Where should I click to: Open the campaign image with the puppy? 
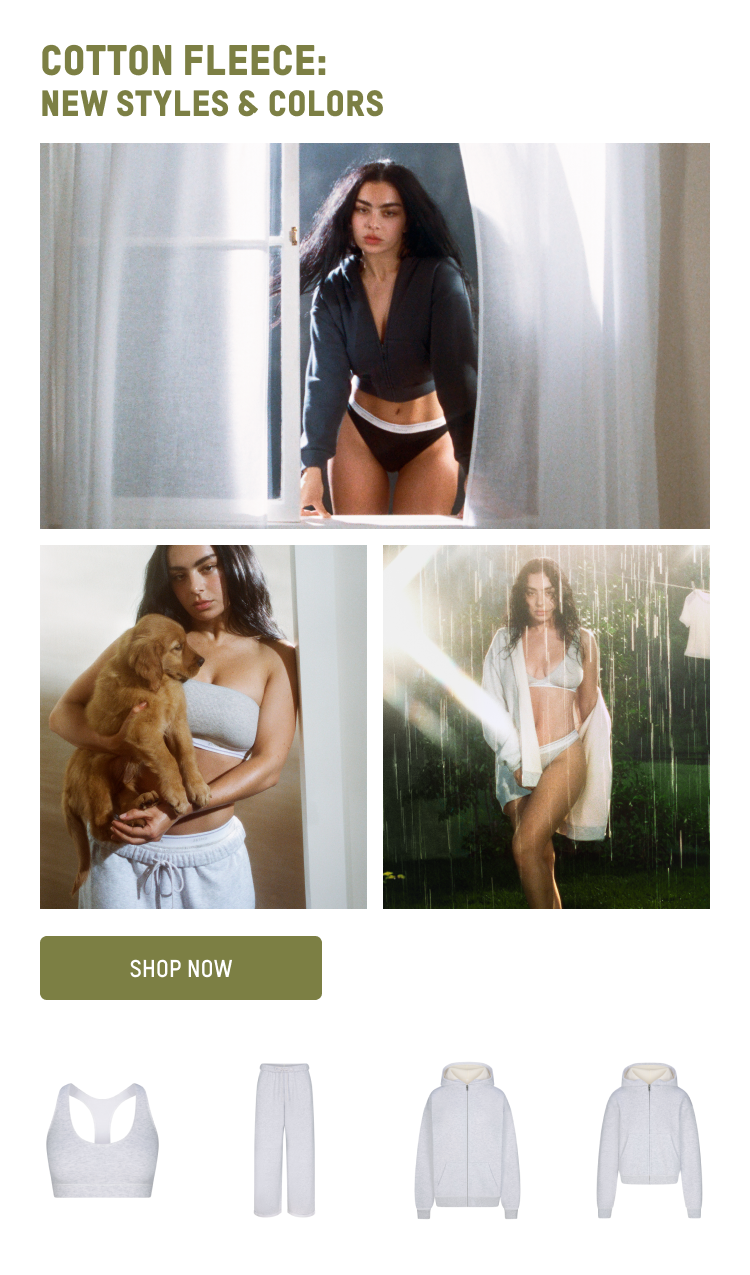tap(203, 727)
